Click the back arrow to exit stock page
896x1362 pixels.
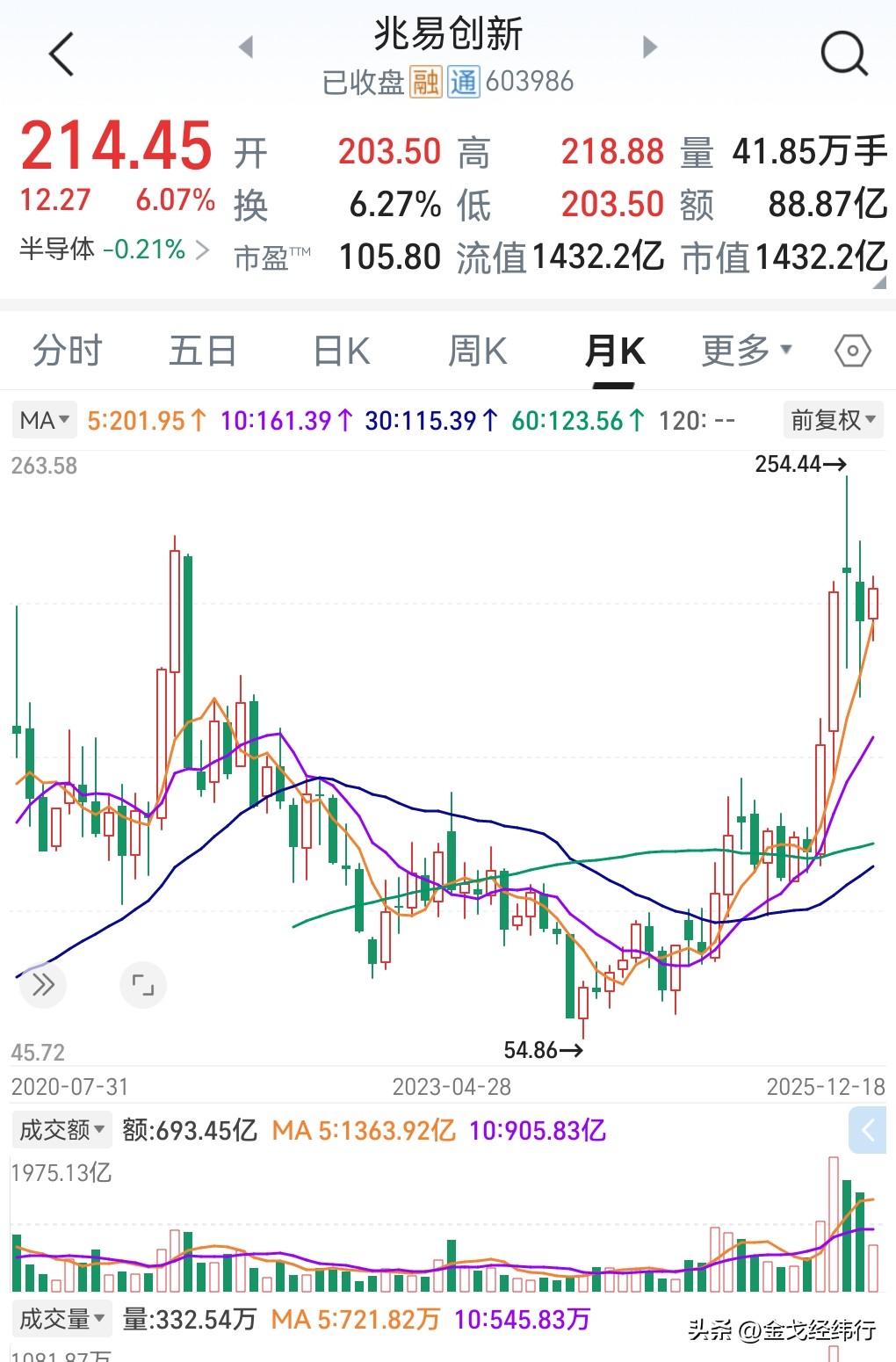60,53
